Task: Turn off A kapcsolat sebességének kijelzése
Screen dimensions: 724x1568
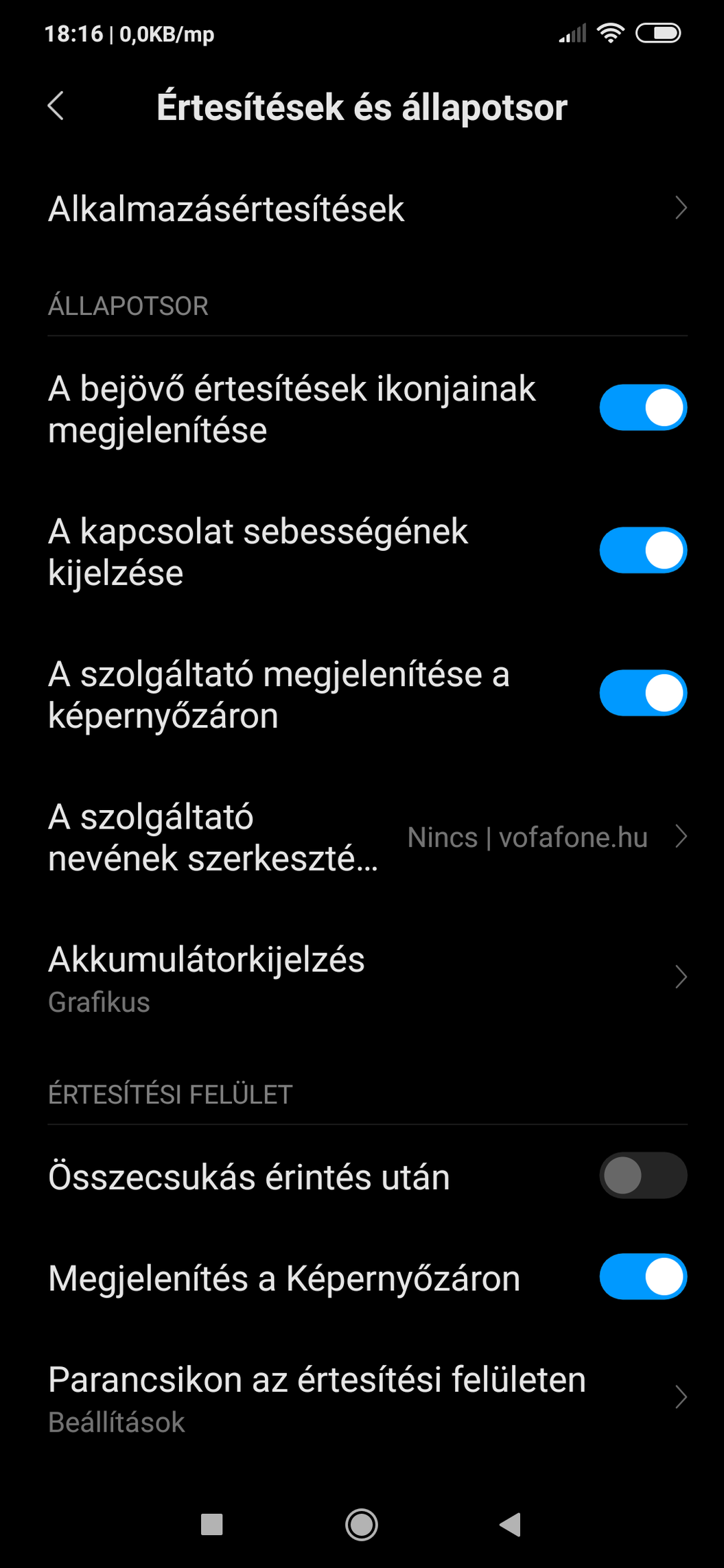Action: point(643,550)
